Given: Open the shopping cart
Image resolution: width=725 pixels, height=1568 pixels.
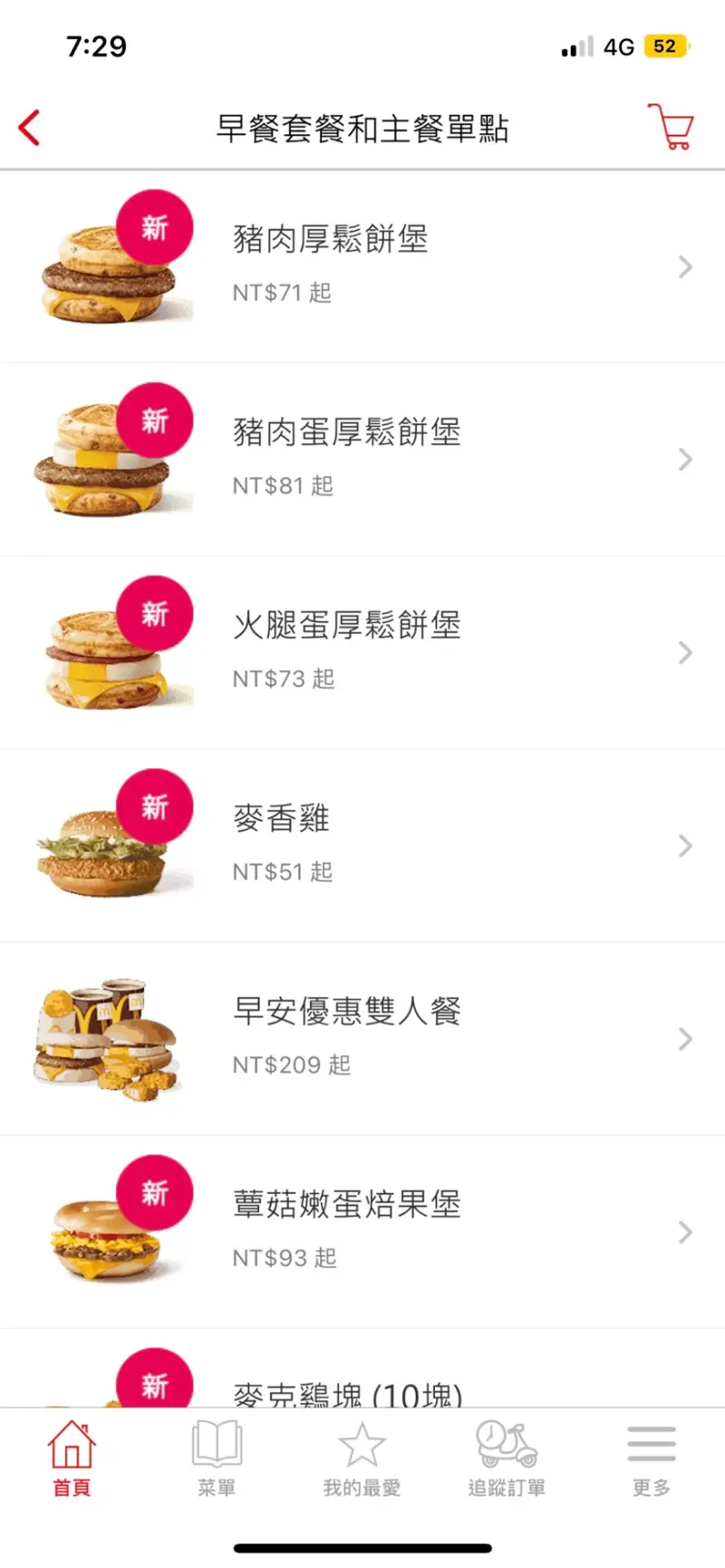Looking at the screenshot, I should click(671, 127).
